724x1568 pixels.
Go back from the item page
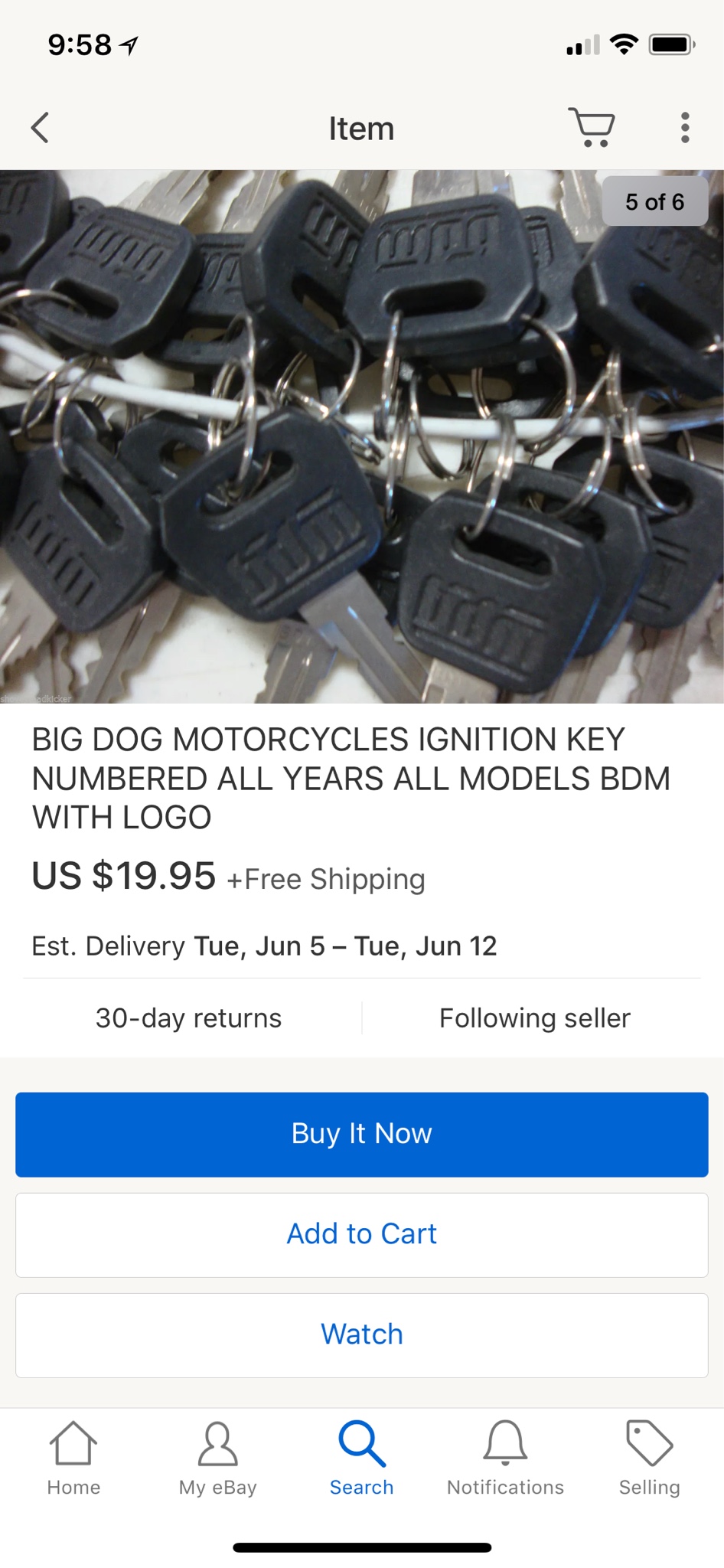click(40, 128)
